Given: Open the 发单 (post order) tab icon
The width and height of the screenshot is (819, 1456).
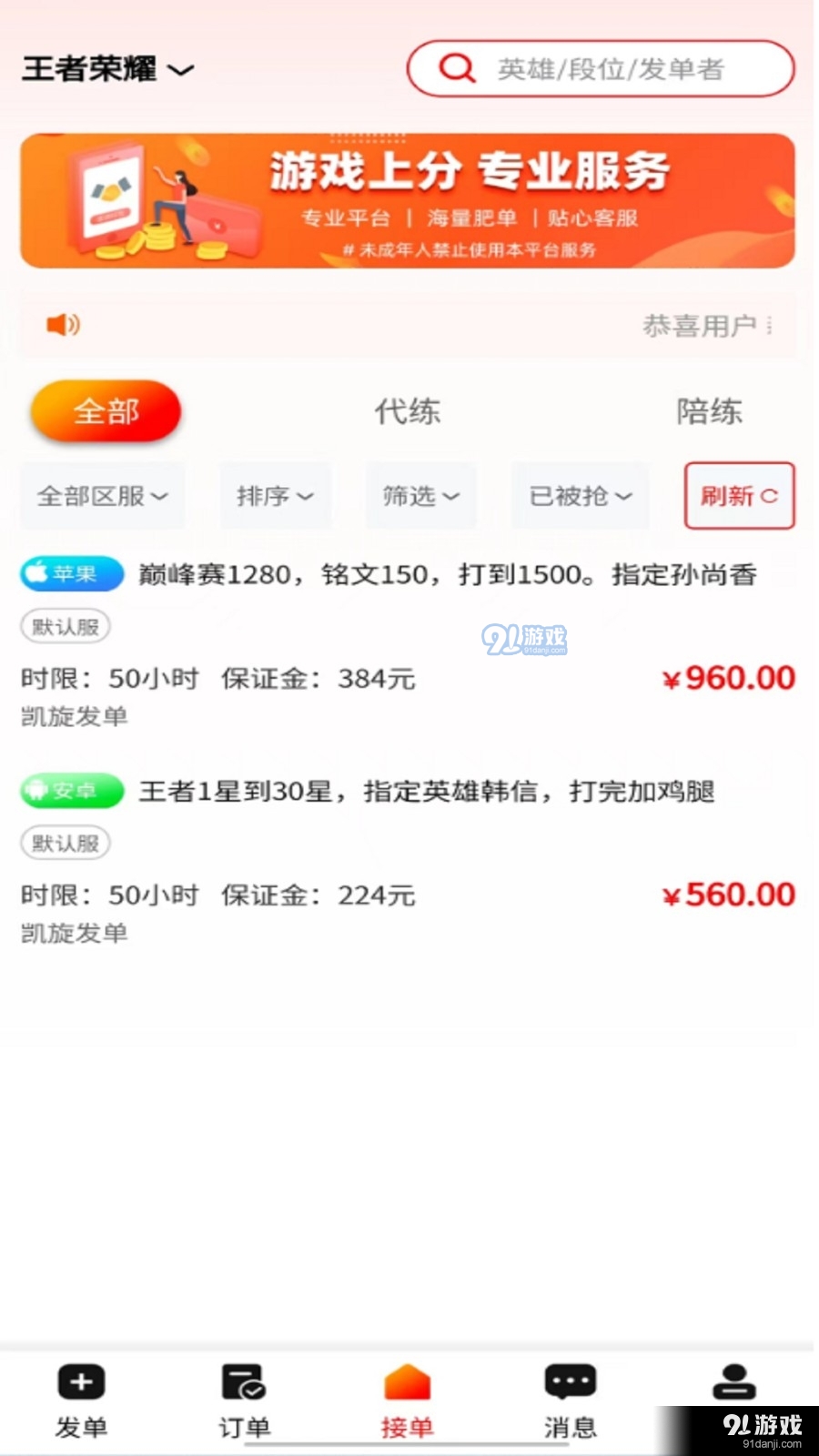Looking at the screenshot, I should click(80, 1383).
